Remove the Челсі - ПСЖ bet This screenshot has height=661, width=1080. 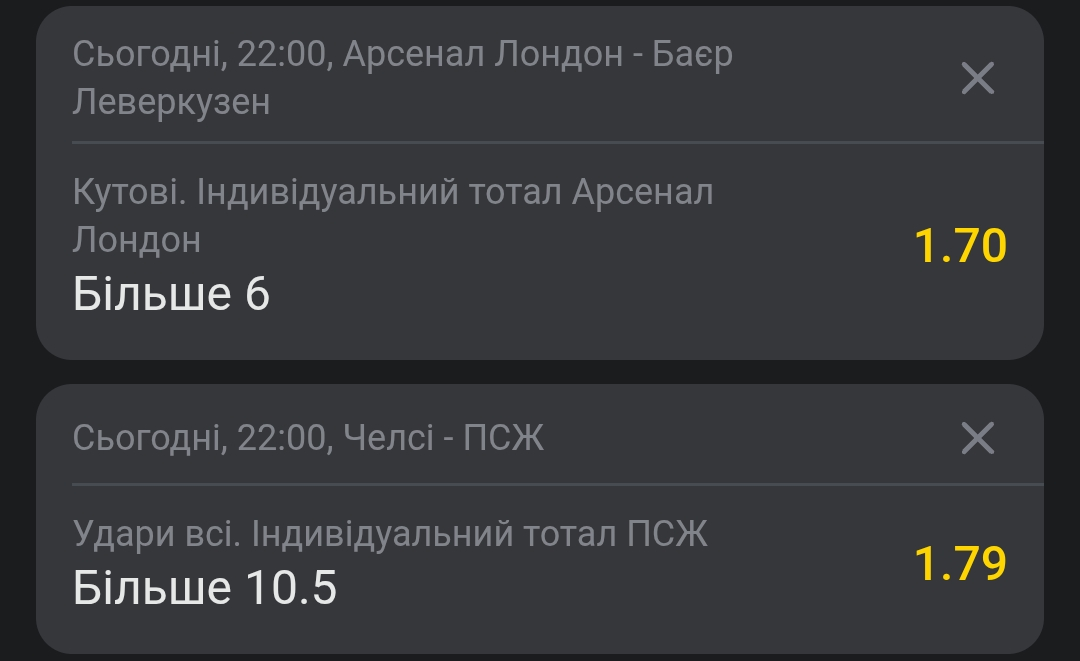coord(977,438)
